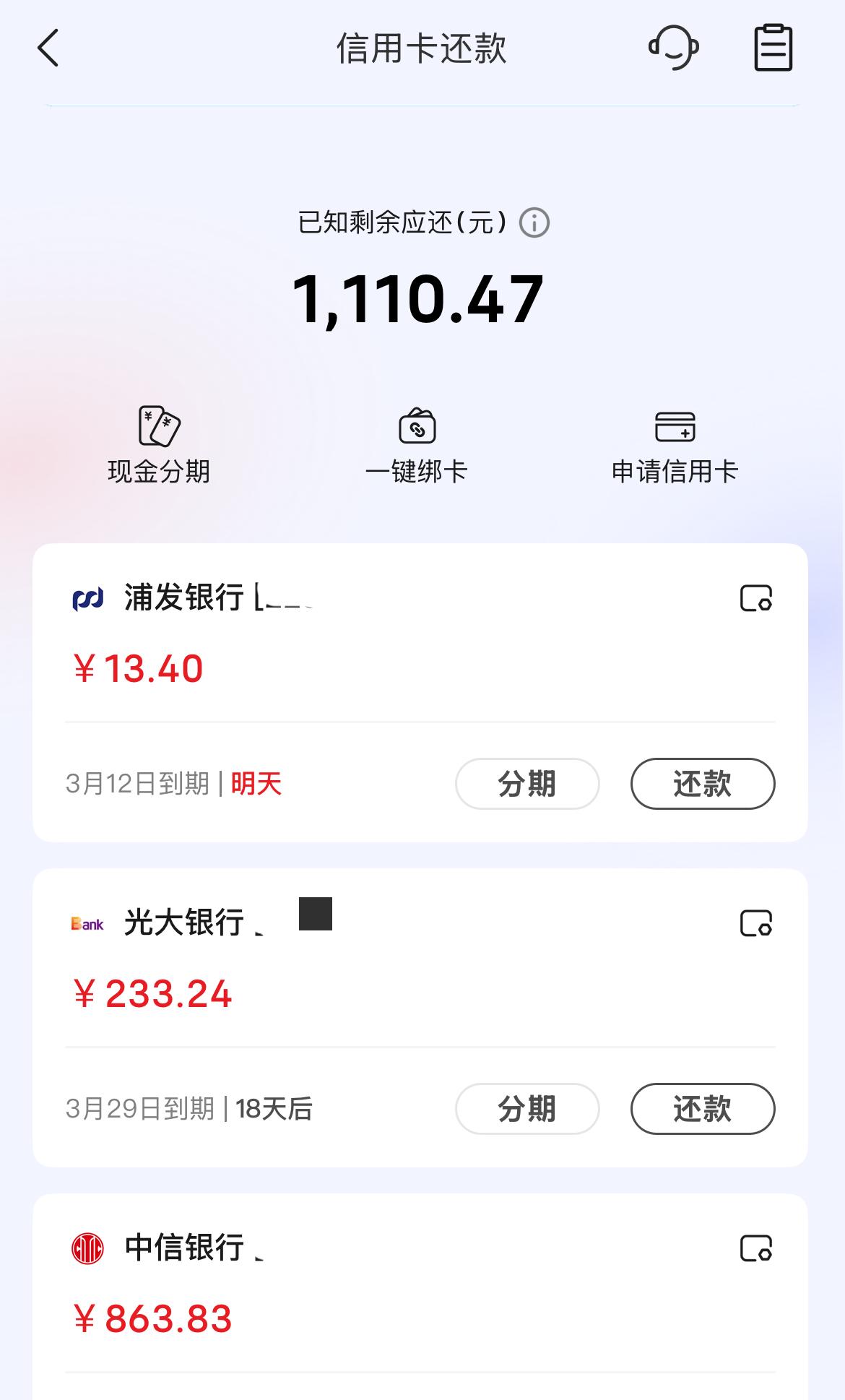Open the 浦发银行 bill details card
This screenshot has height=1400, width=845.
[x=422, y=668]
